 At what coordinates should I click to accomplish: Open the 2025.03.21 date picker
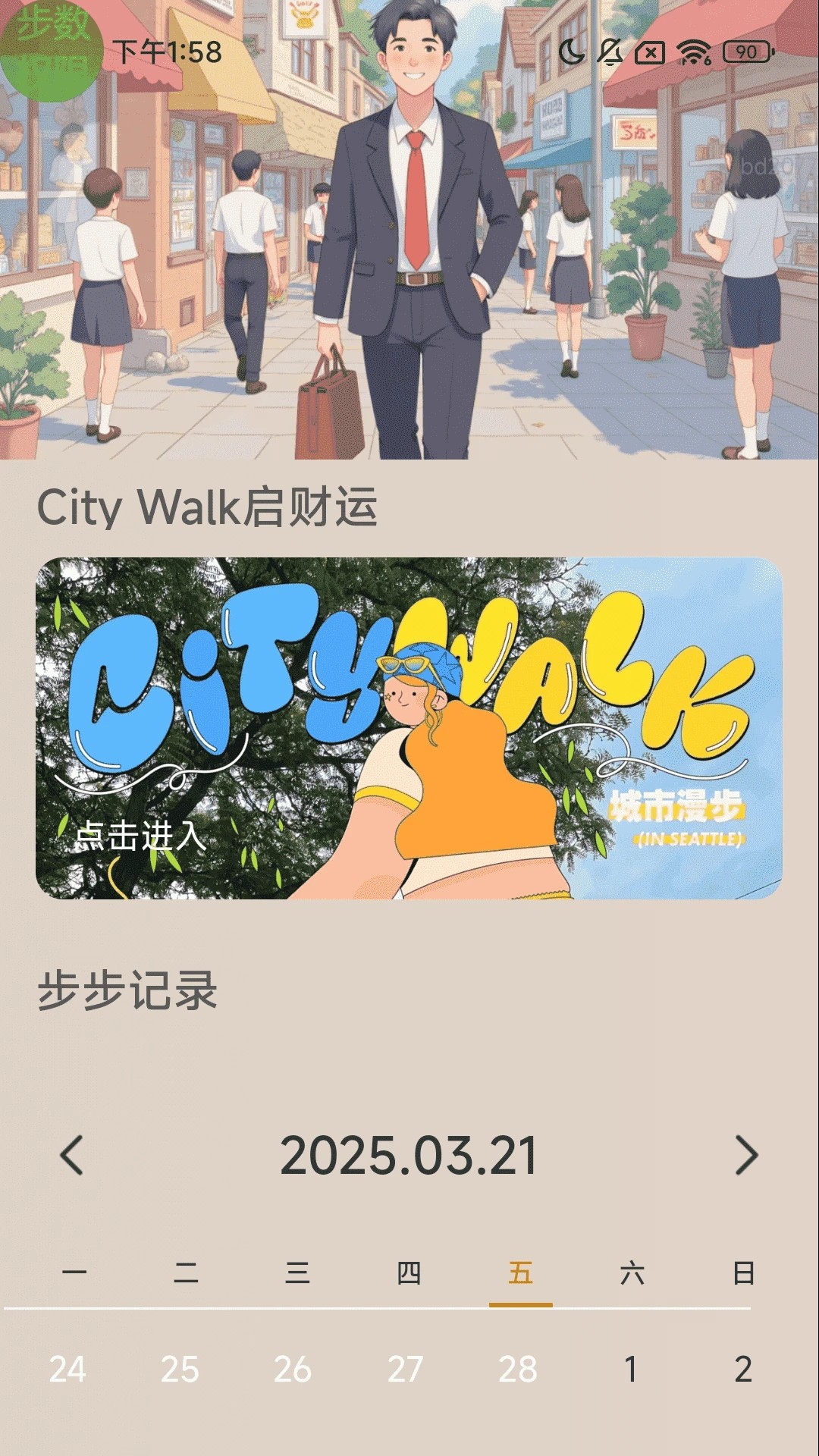click(409, 1153)
